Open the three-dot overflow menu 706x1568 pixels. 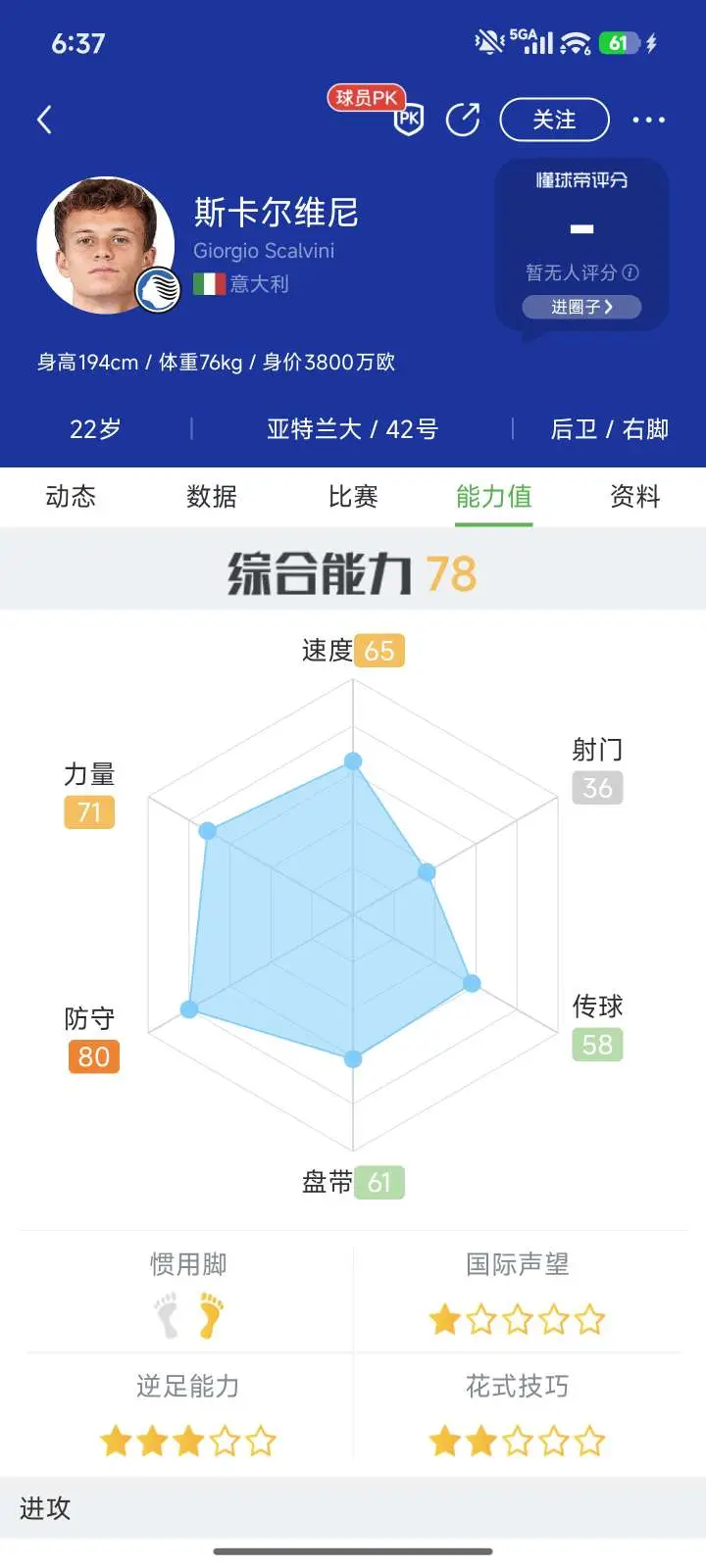pos(648,120)
